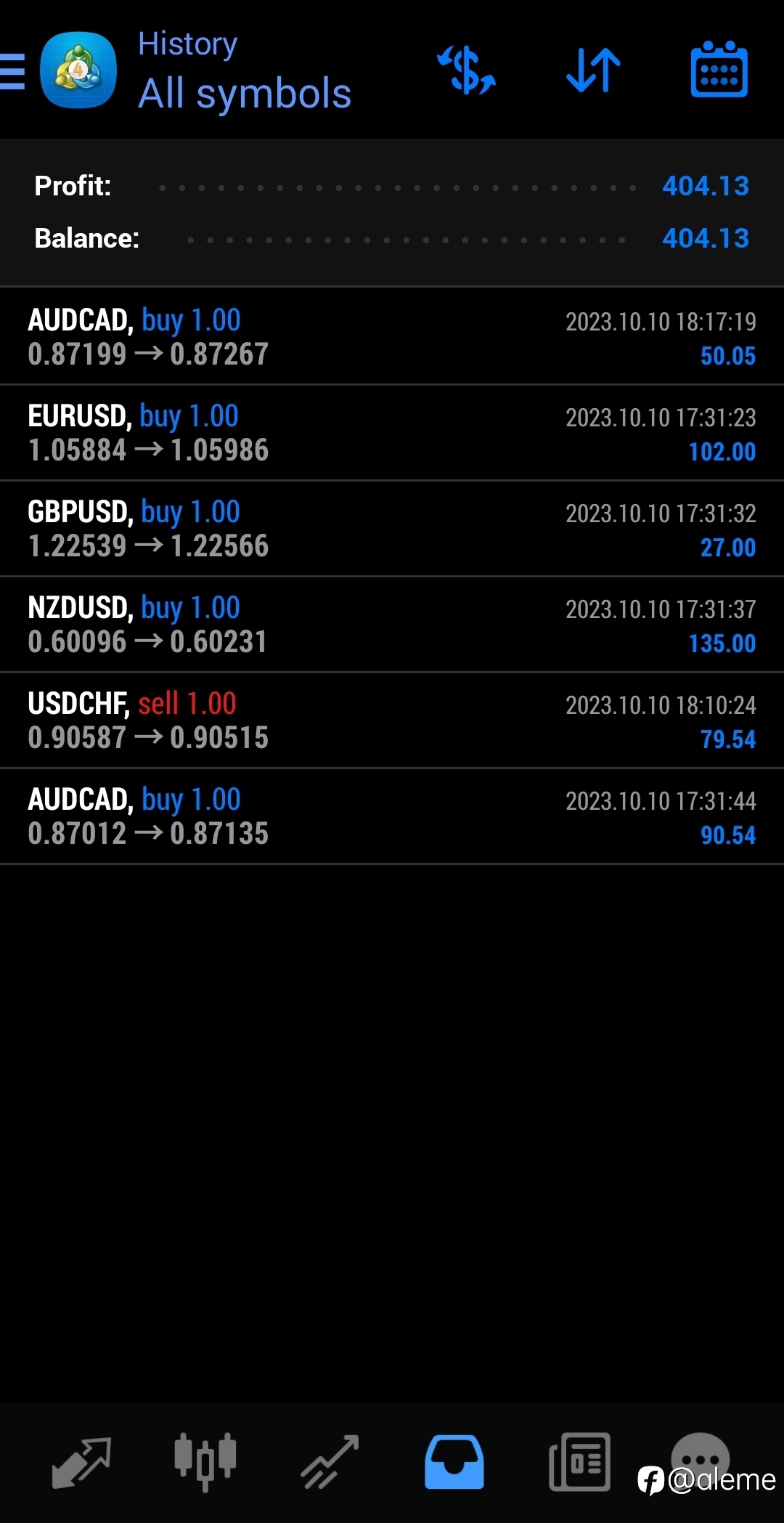
Task: Open the AUDCAD trade closed at 17:31:44
Action: (x=392, y=816)
